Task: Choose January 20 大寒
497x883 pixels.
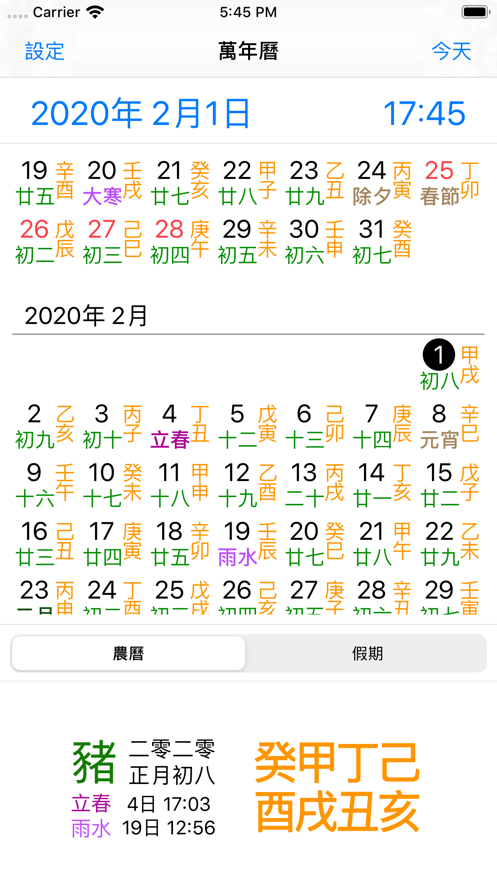Action: [111, 183]
